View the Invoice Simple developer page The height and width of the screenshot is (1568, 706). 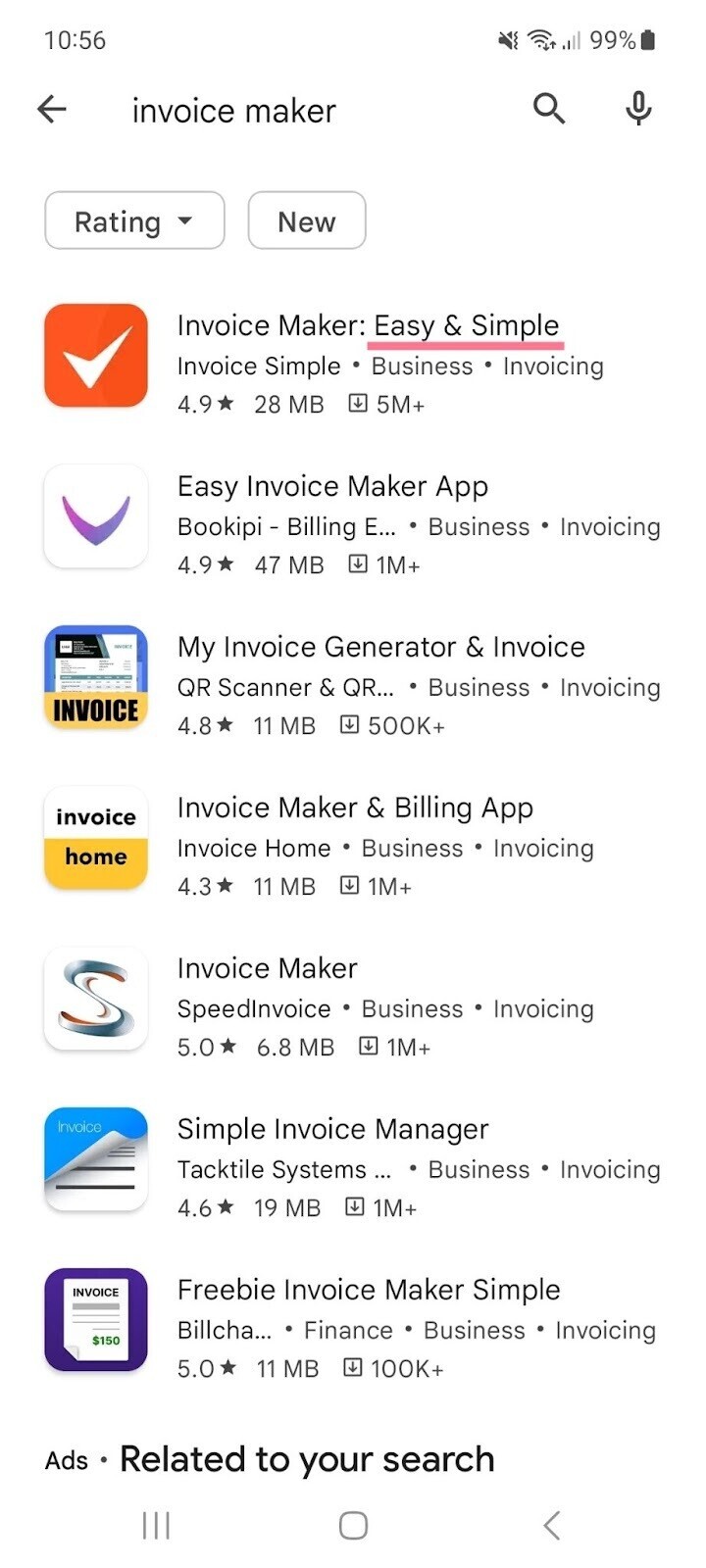click(259, 366)
